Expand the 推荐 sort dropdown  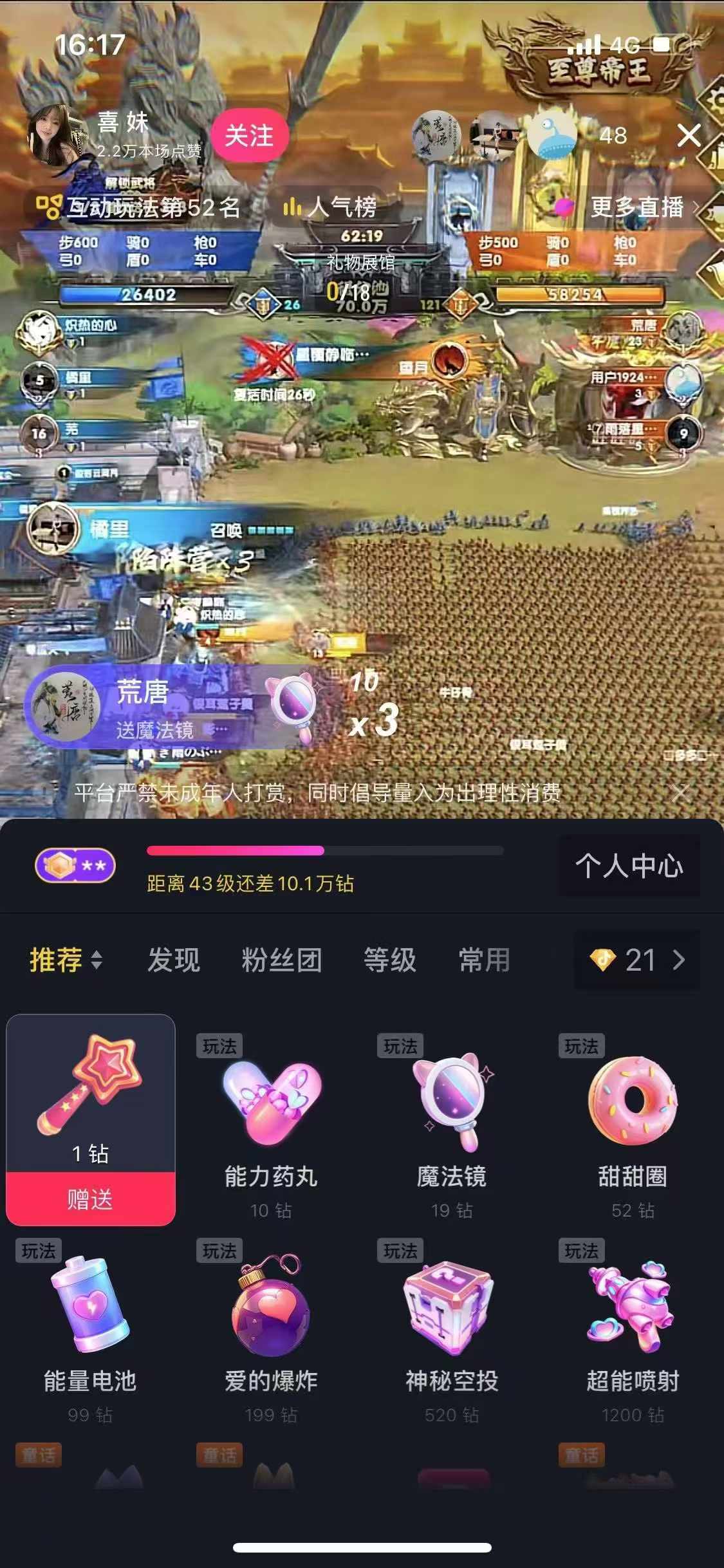point(66,960)
